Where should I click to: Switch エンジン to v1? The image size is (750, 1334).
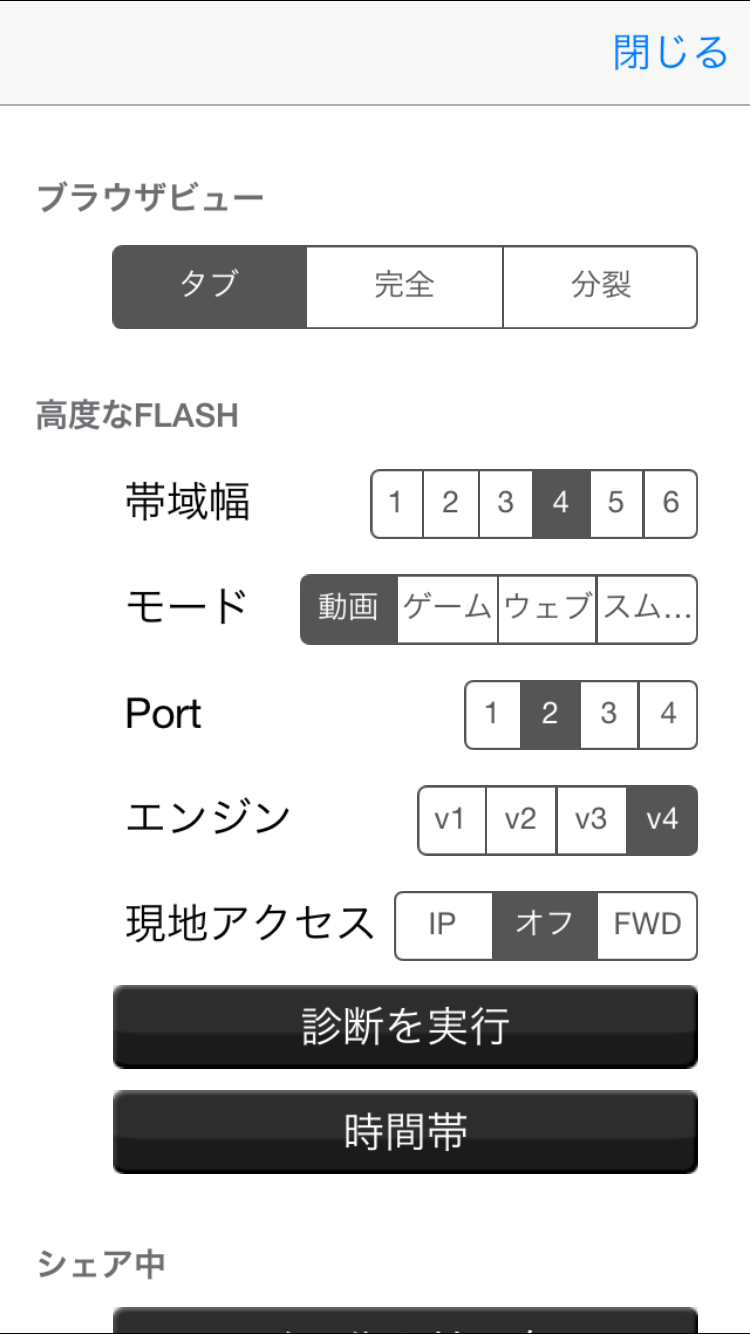tap(452, 820)
